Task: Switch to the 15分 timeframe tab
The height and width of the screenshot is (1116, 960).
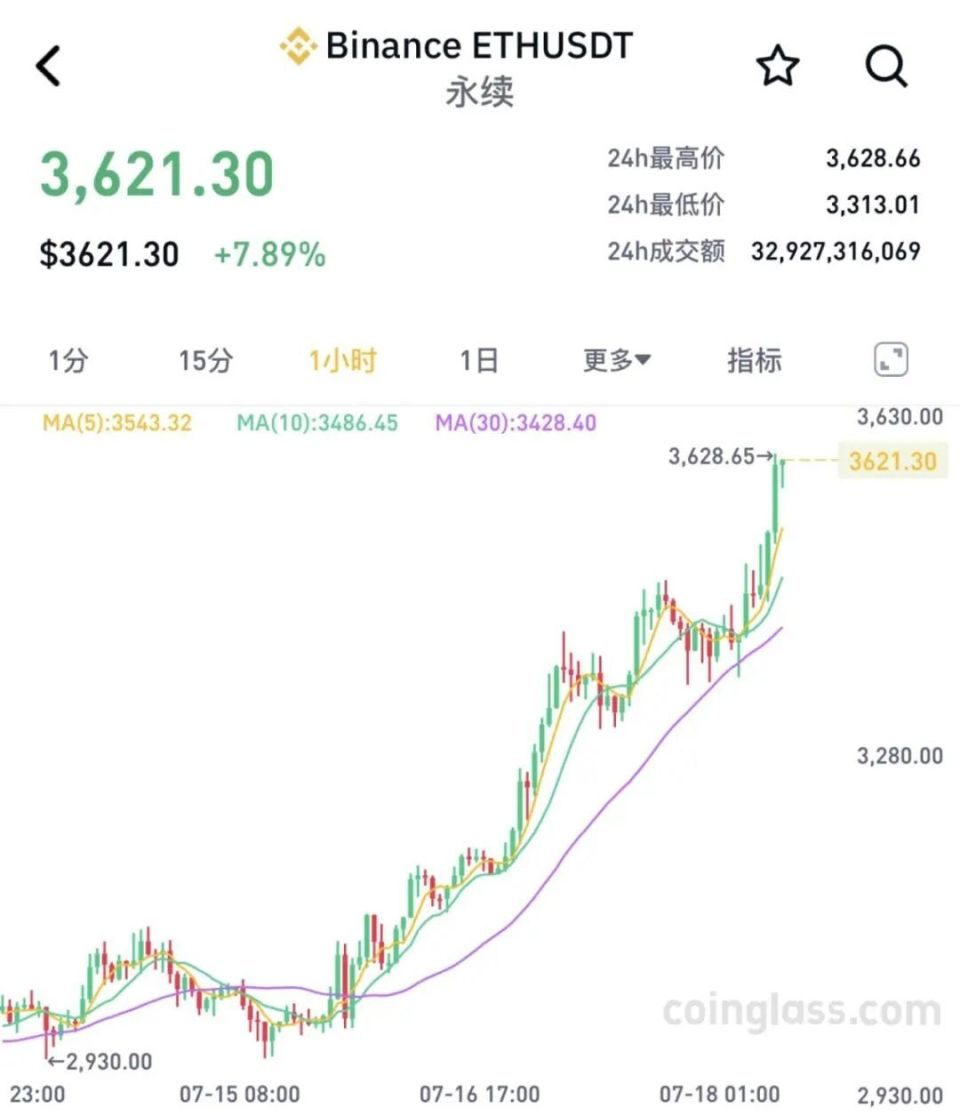Action: pyautogui.click(x=204, y=360)
